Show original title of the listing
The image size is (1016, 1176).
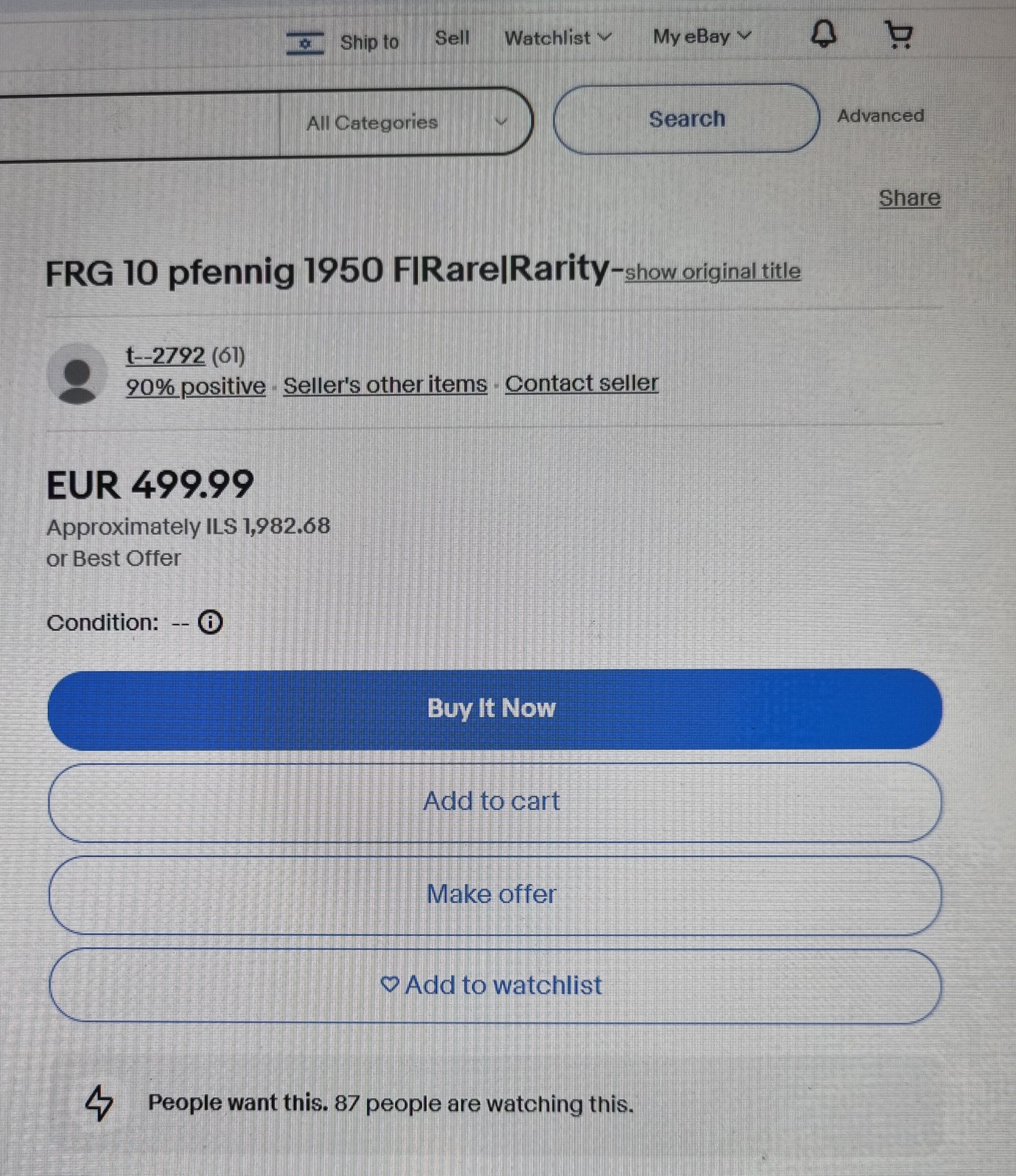[x=712, y=272]
